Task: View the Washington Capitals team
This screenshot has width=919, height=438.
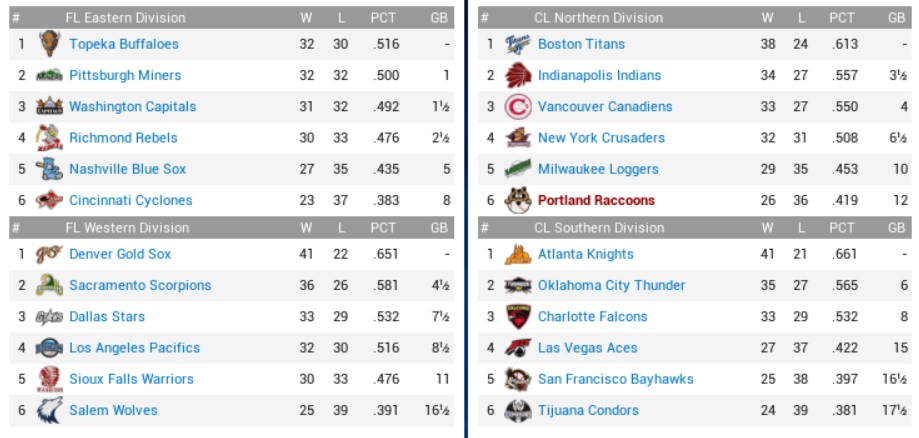Action: point(132,106)
